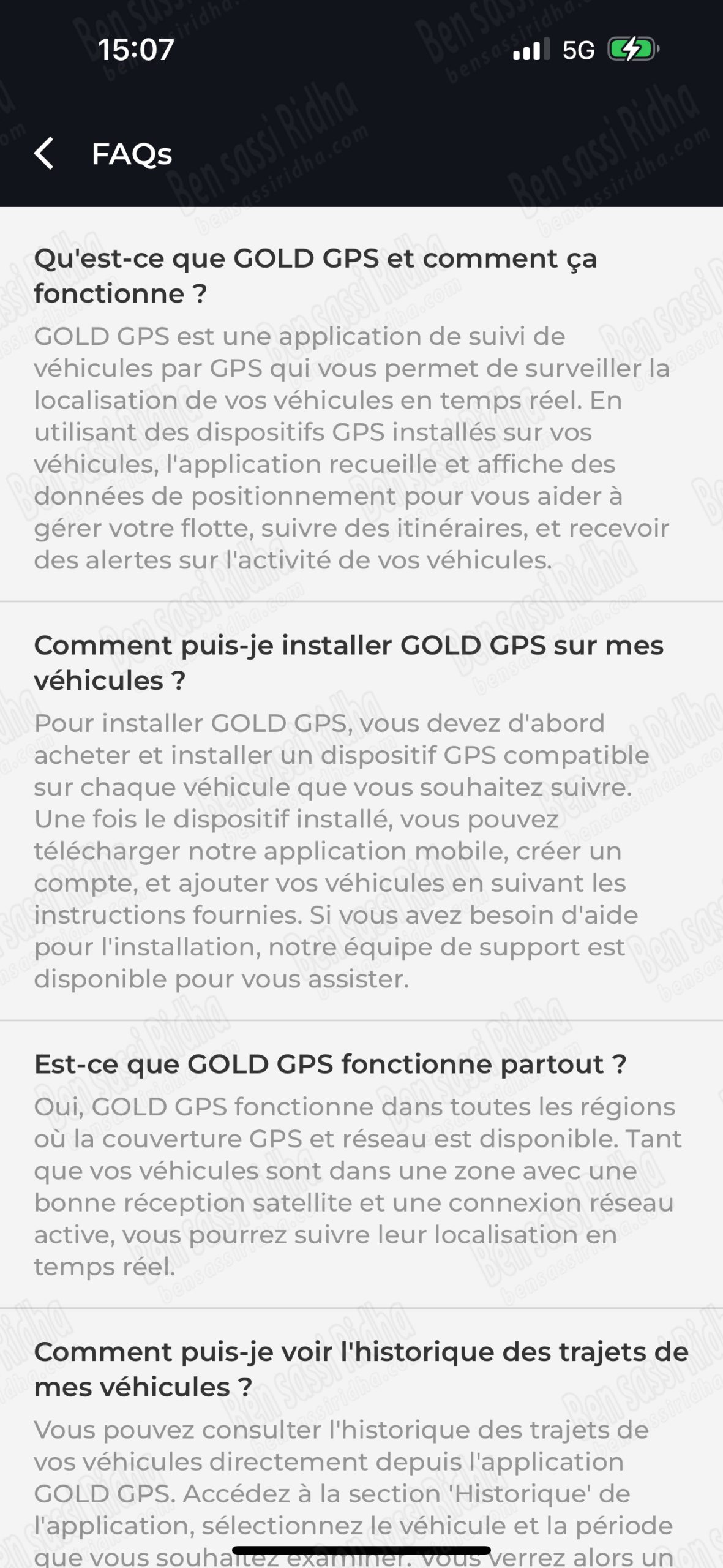Go back from the FAQs page
This screenshot has width=723, height=1568.
pos(44,153)
